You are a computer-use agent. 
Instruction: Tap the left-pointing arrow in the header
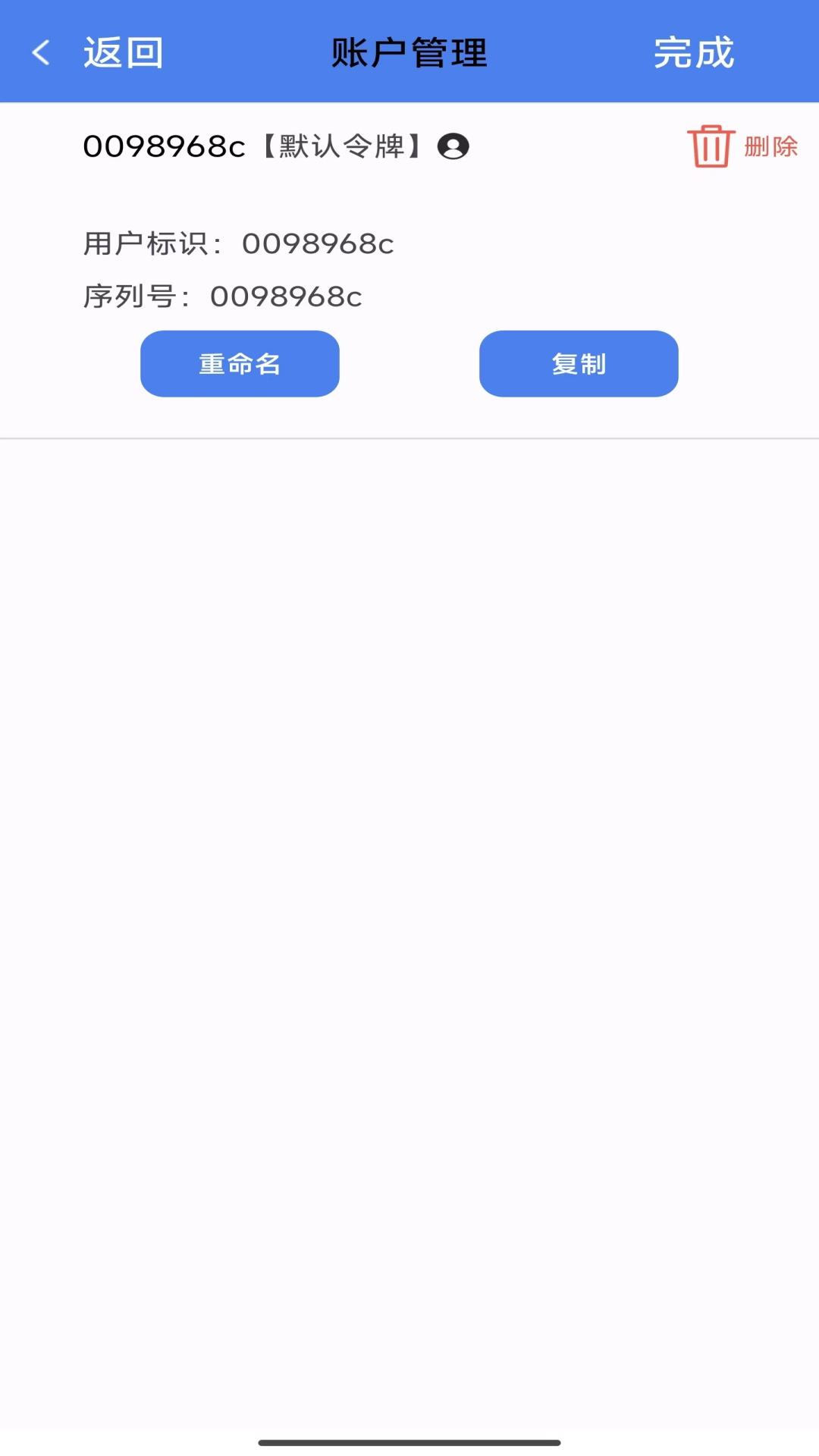[39, 52]
